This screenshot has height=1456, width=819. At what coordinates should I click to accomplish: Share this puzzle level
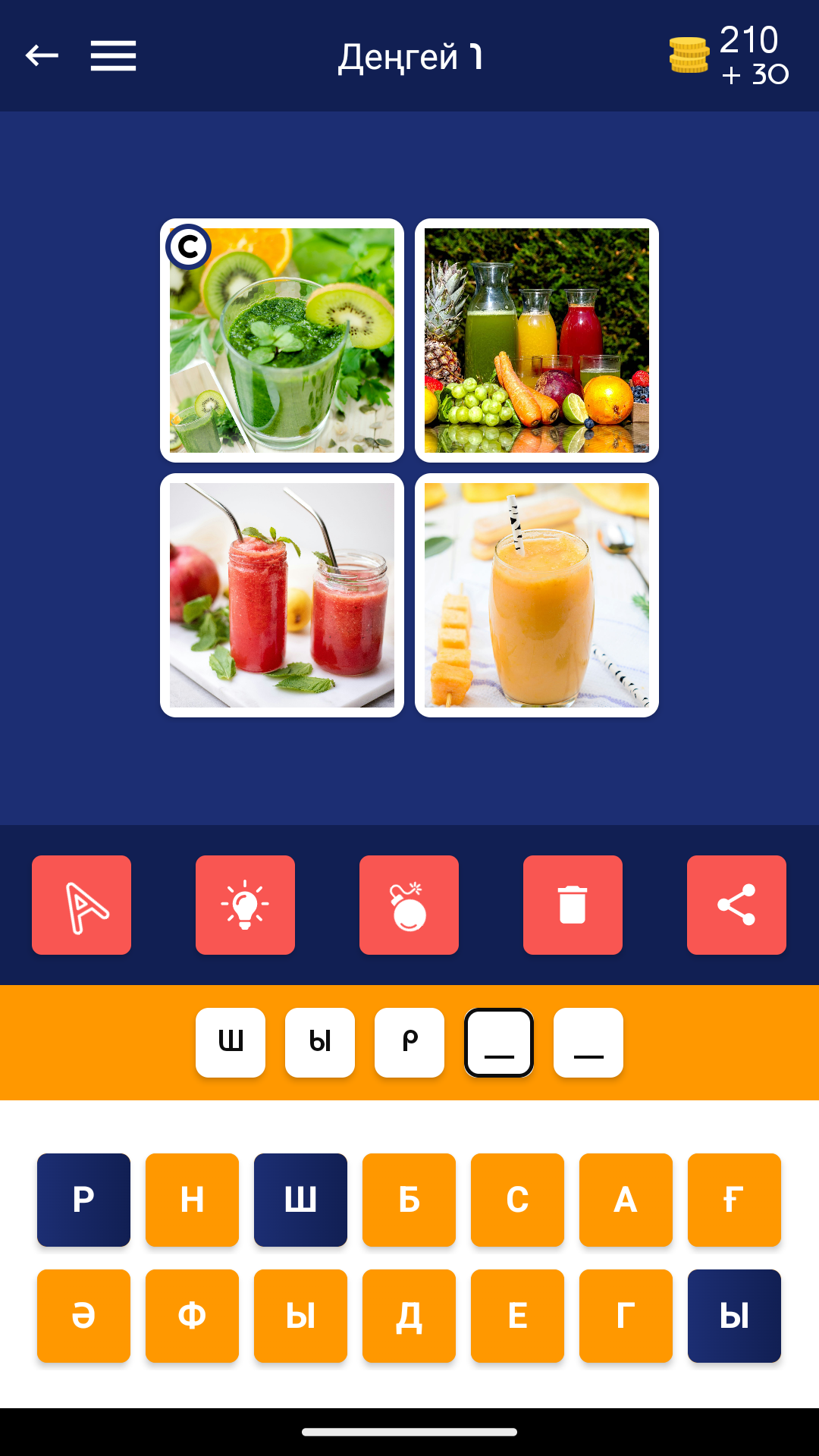736,905
